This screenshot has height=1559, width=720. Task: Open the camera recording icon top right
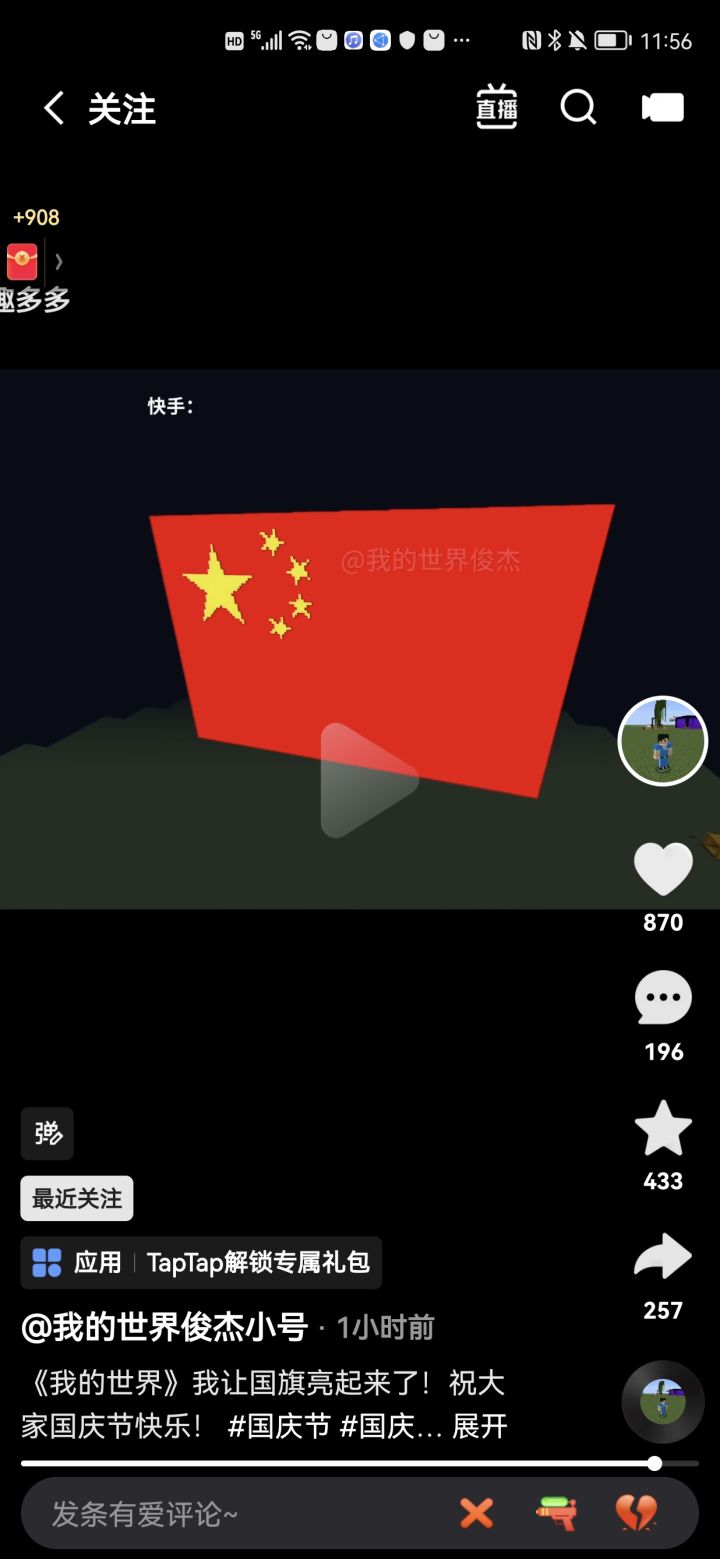point(662,108)
